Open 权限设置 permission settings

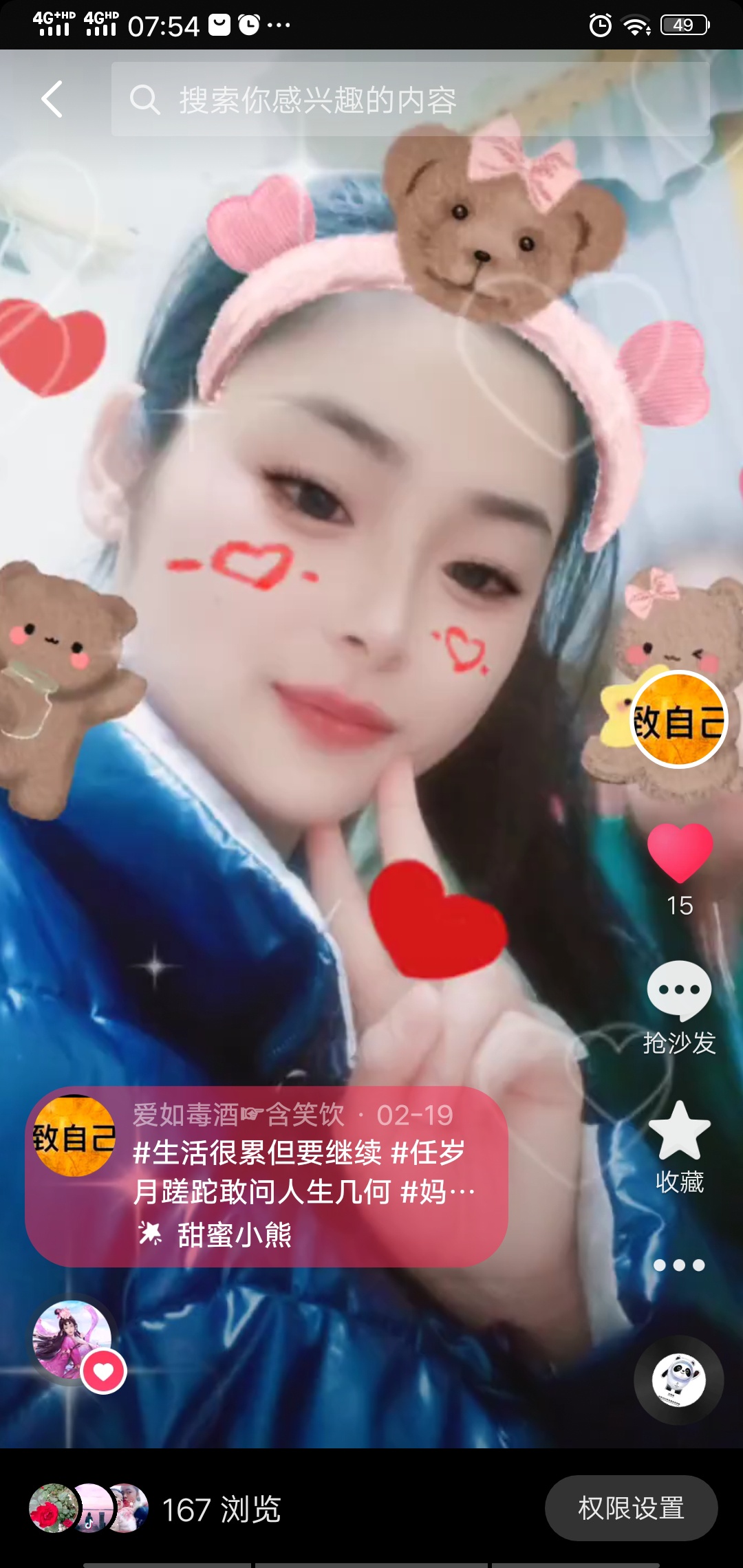(631, 1508)
